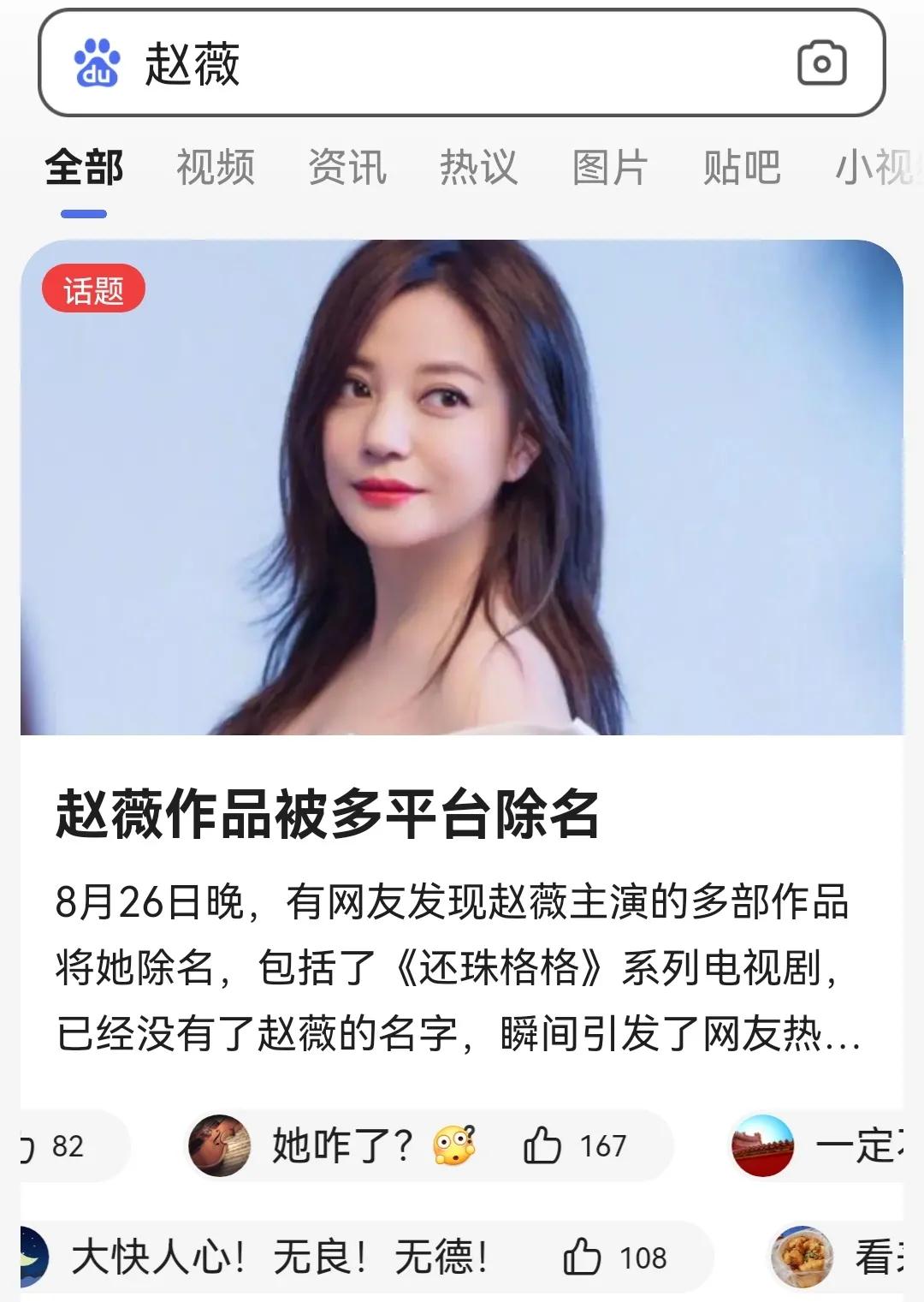This screenshot has height=1302, width=924.
Task: Open the 资讯 tab
Action: [349, 168]
